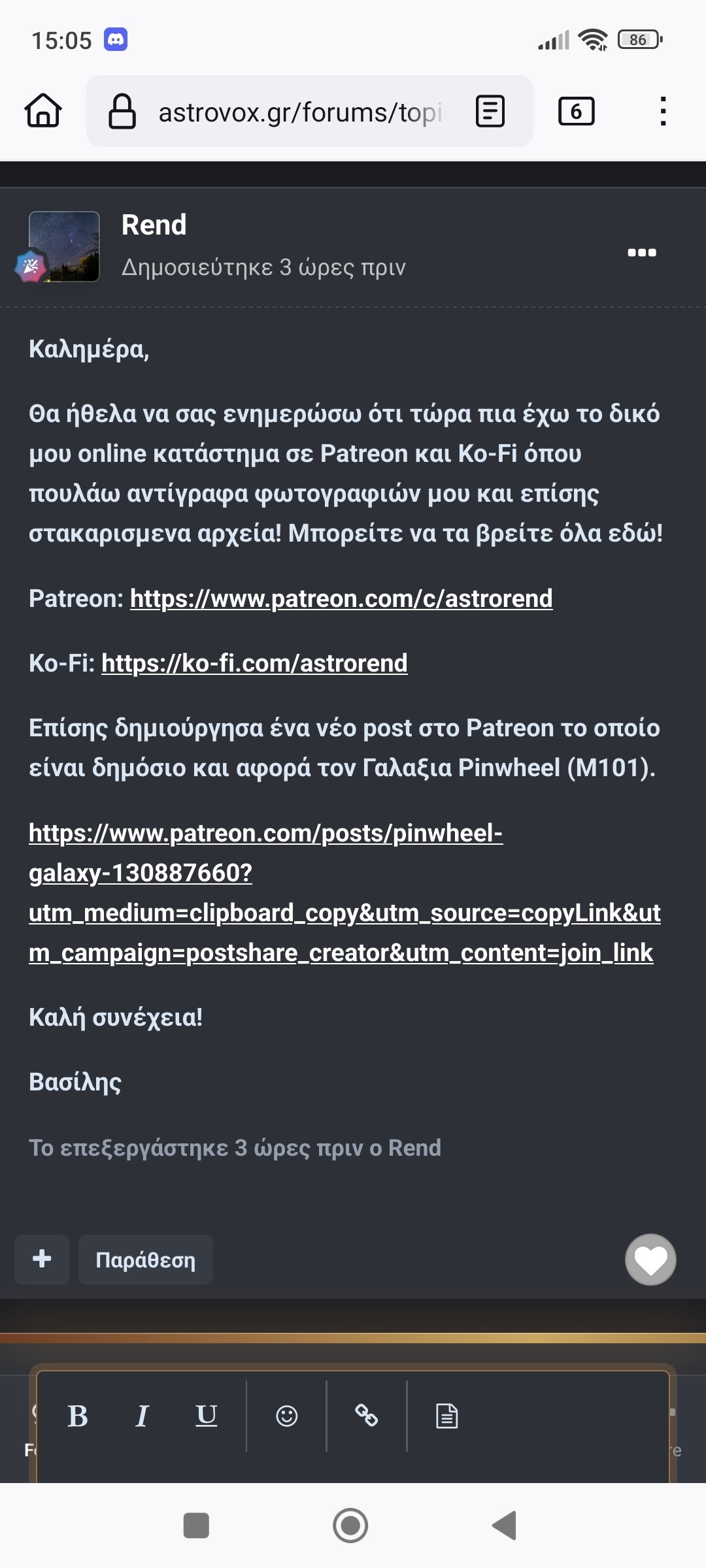Open the ko-fi.com/astrorend link
This screenshot has width=706, height=1568.
click(254, 663)
